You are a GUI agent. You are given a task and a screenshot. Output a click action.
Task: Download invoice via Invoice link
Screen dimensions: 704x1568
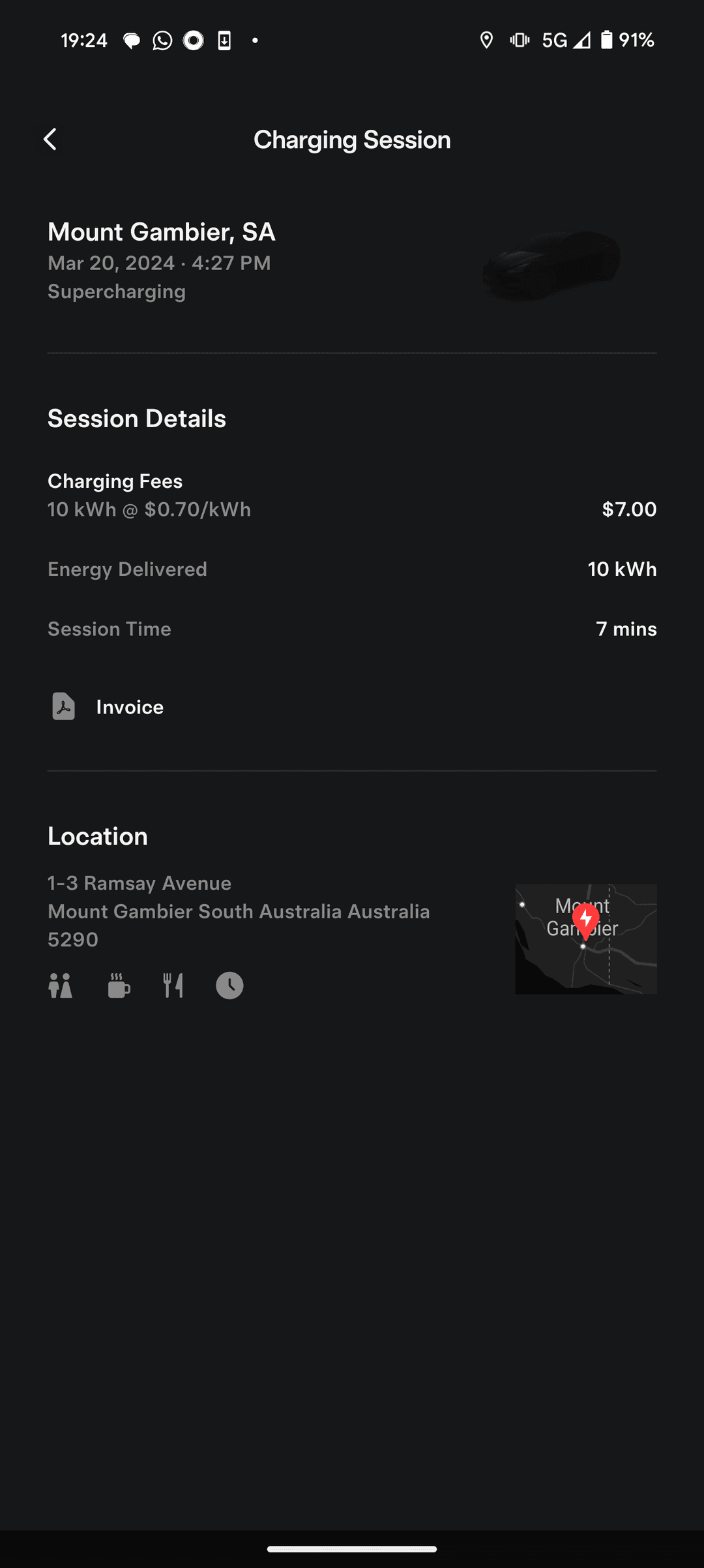point(129,706)
